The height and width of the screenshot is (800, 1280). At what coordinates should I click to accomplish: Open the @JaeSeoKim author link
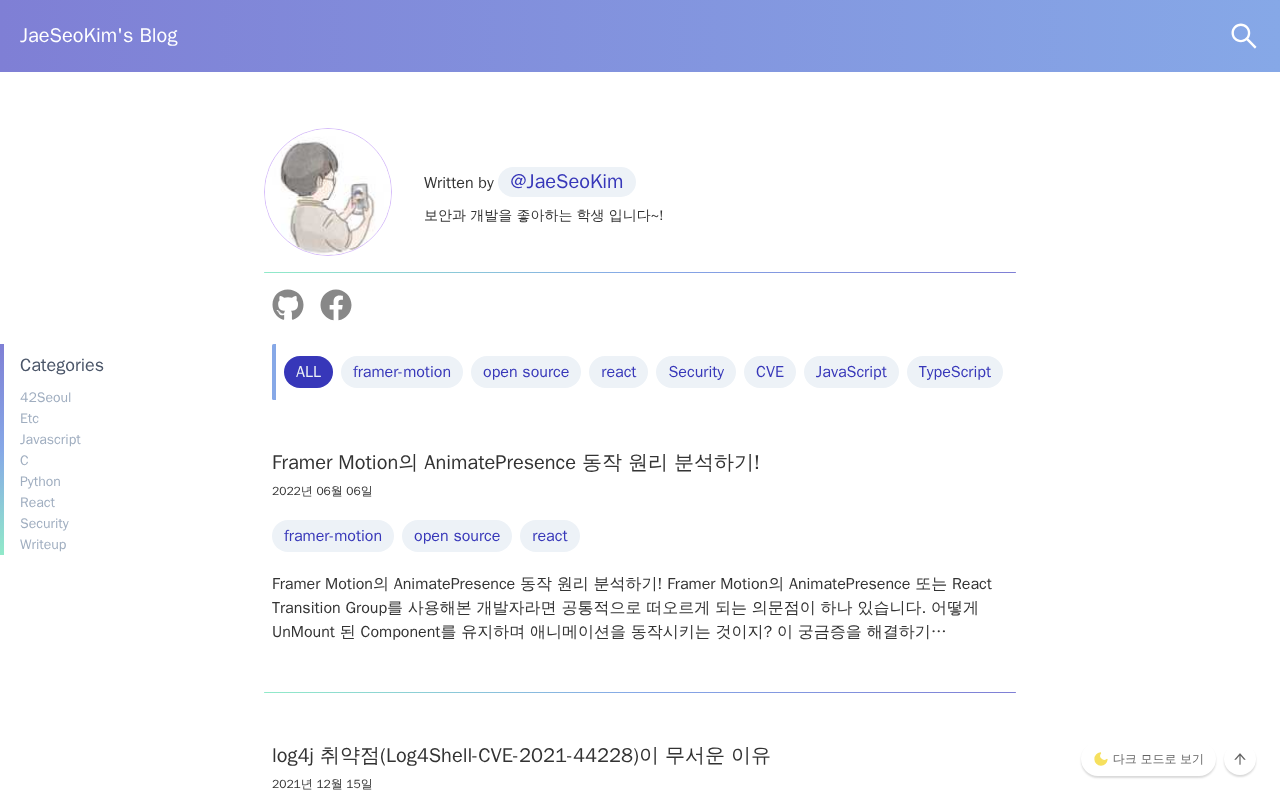pos(566,182)
